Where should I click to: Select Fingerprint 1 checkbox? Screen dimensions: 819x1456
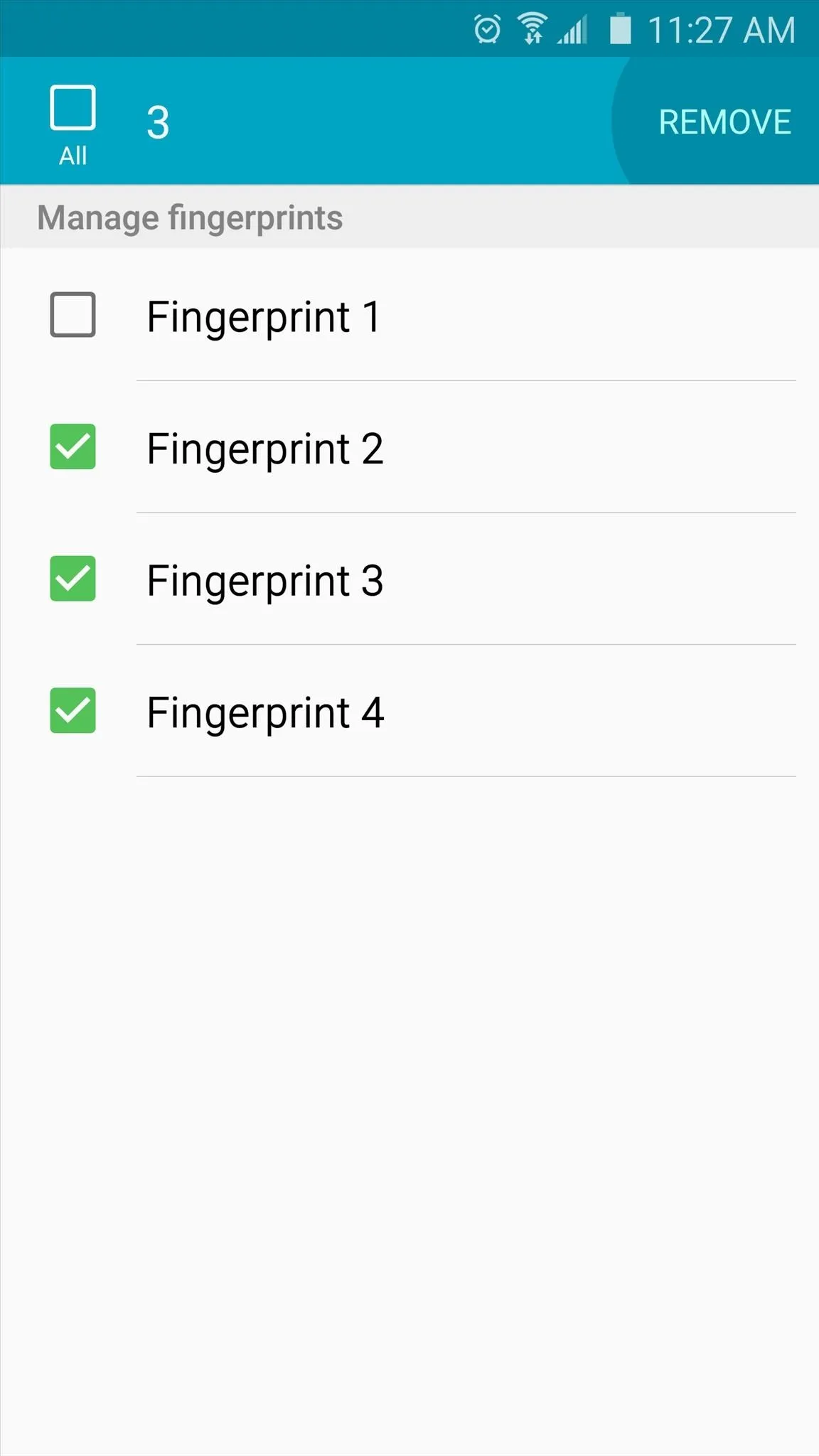point(73,314)
